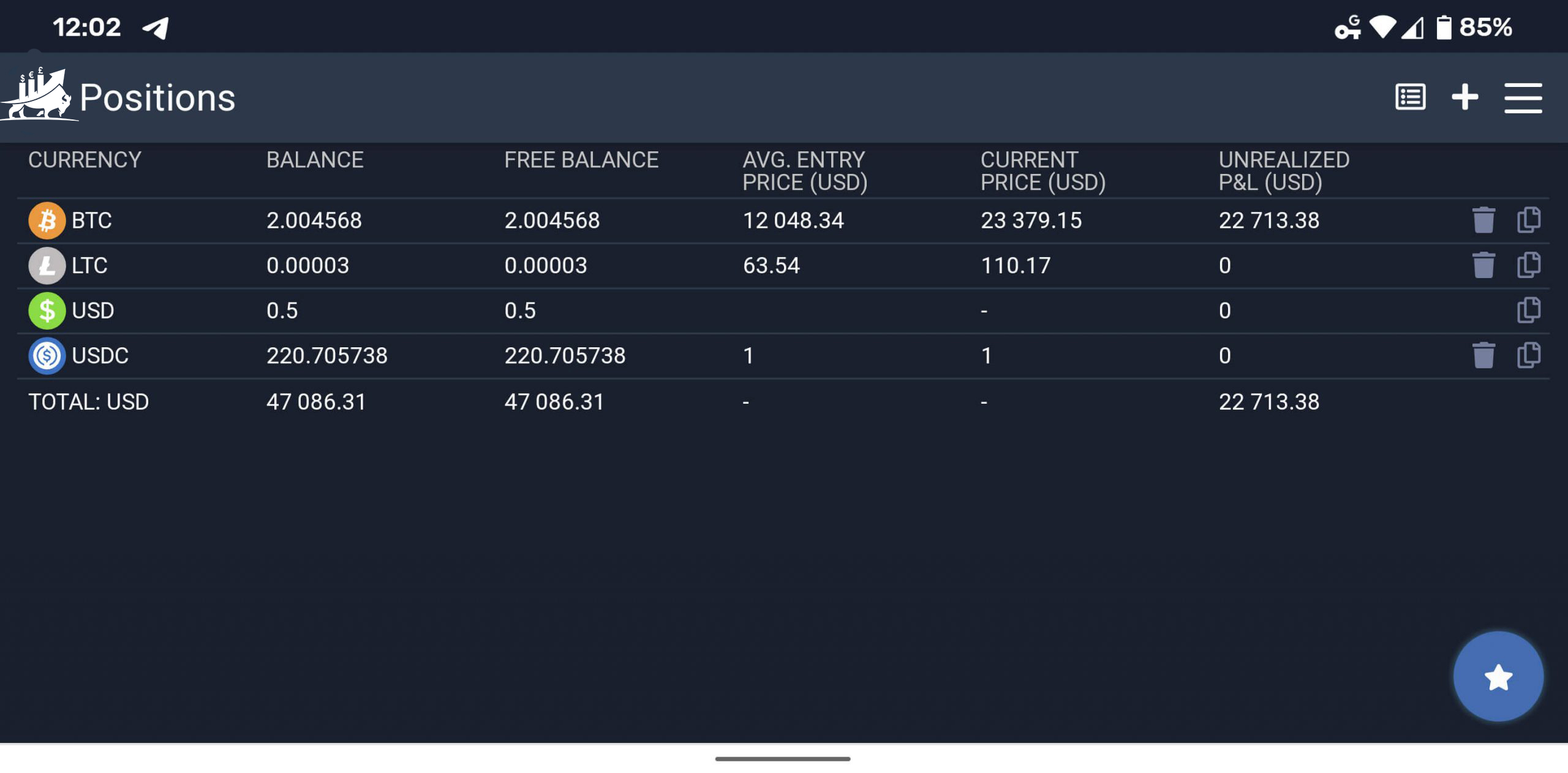Delete the LTC position
This screenshot has height=773, width=1568.
pos(1483,265)
